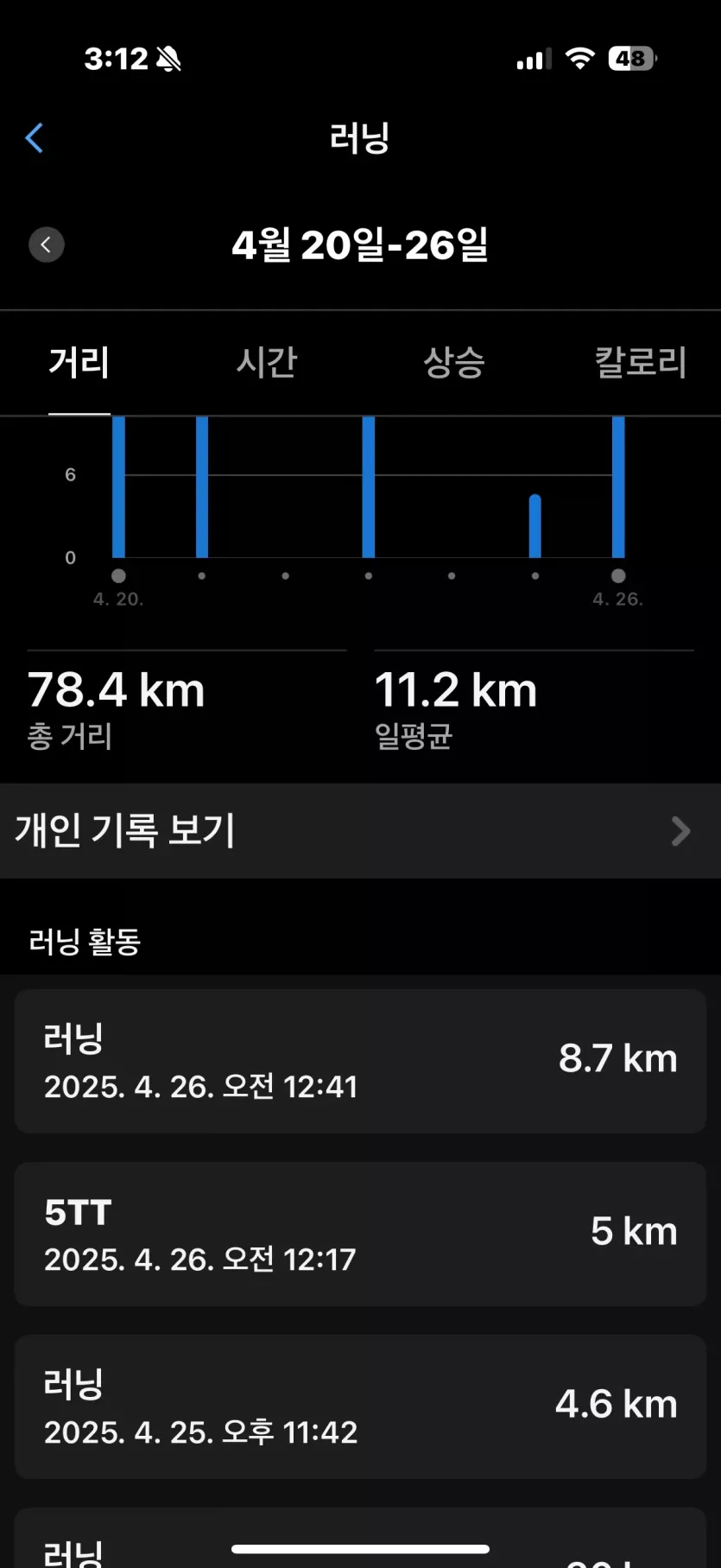The width and height of the screenshot is (721, 1568).
Task: Open the 8.7 km 러닝 activity
Action: coord(360,1062)
